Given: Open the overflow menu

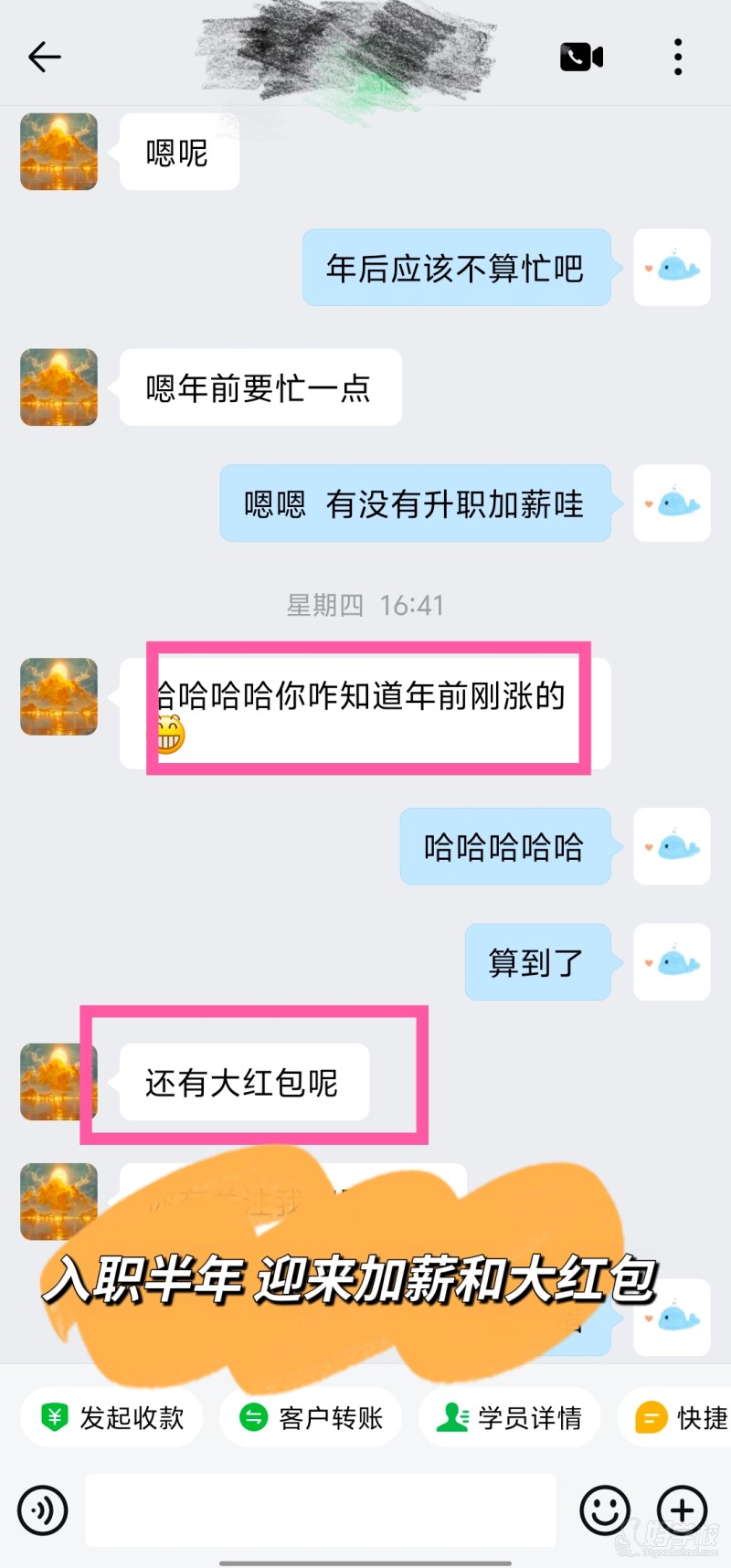Looking at the screenshot, I should (677, 57).
